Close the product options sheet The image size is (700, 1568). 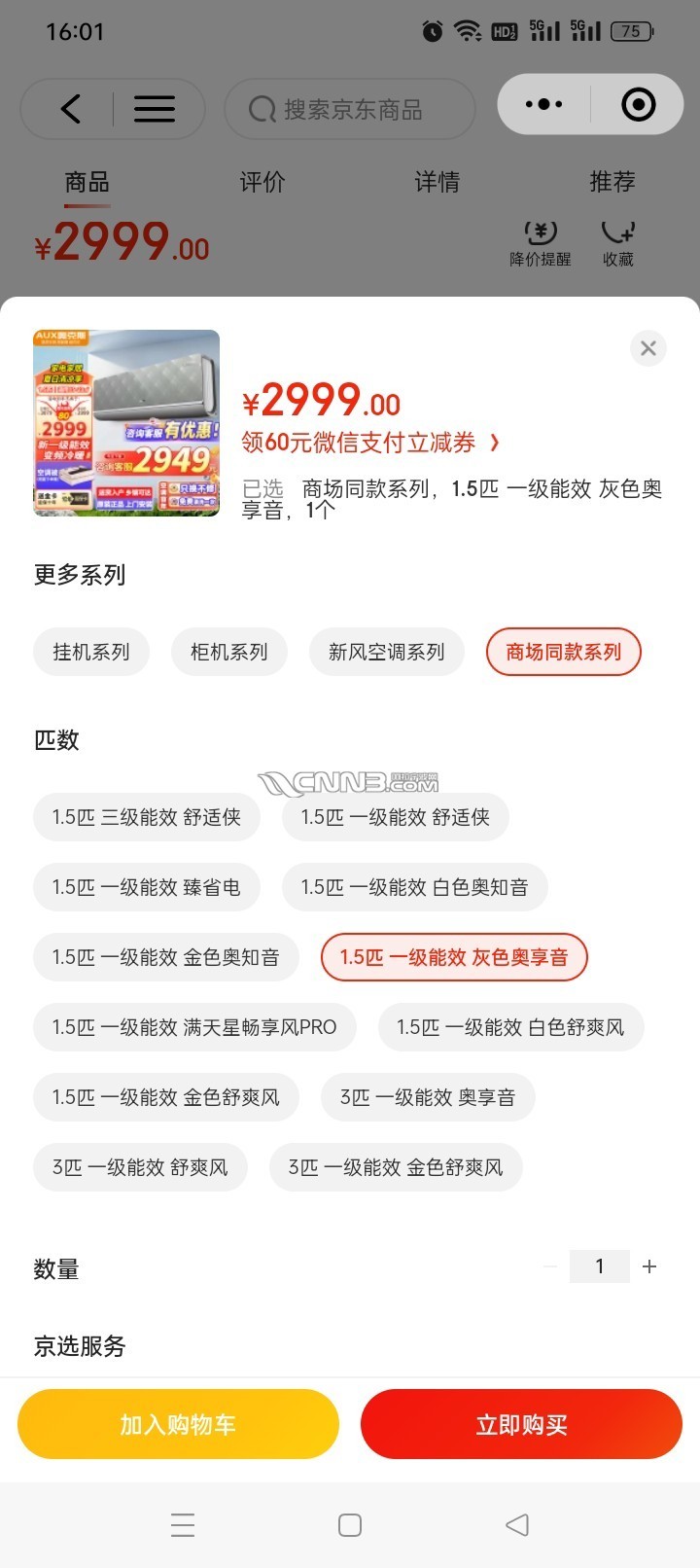pos(648,348)
